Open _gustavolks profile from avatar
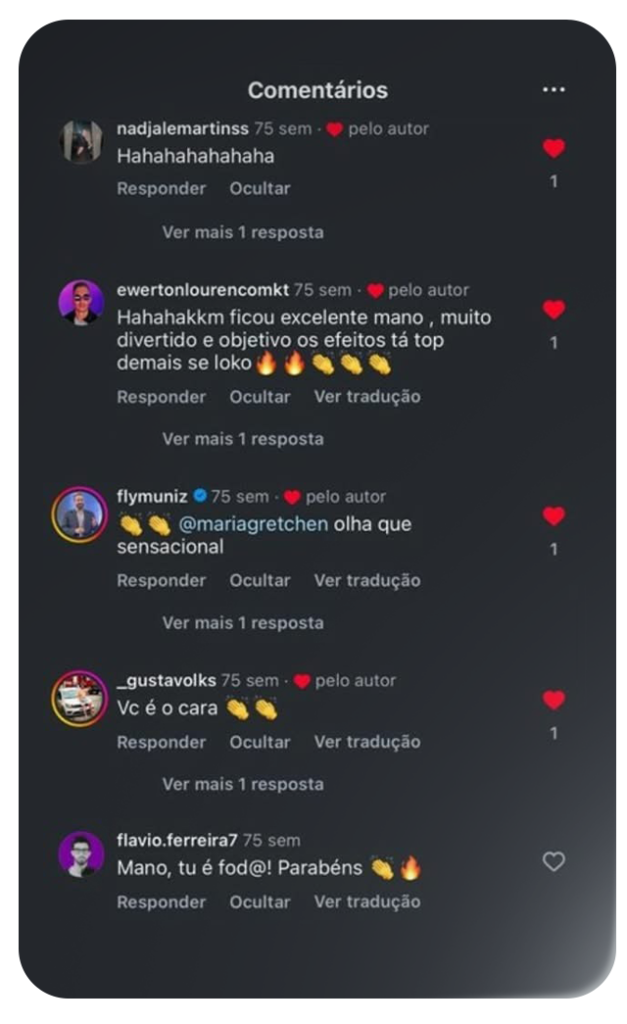The image size is (627, 1024). coord(80,698)
